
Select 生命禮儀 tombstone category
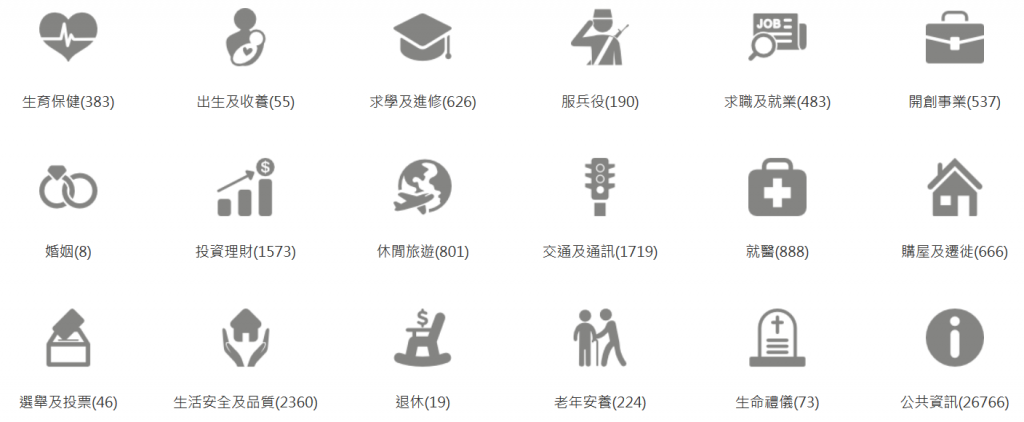(x=777, y=338)
